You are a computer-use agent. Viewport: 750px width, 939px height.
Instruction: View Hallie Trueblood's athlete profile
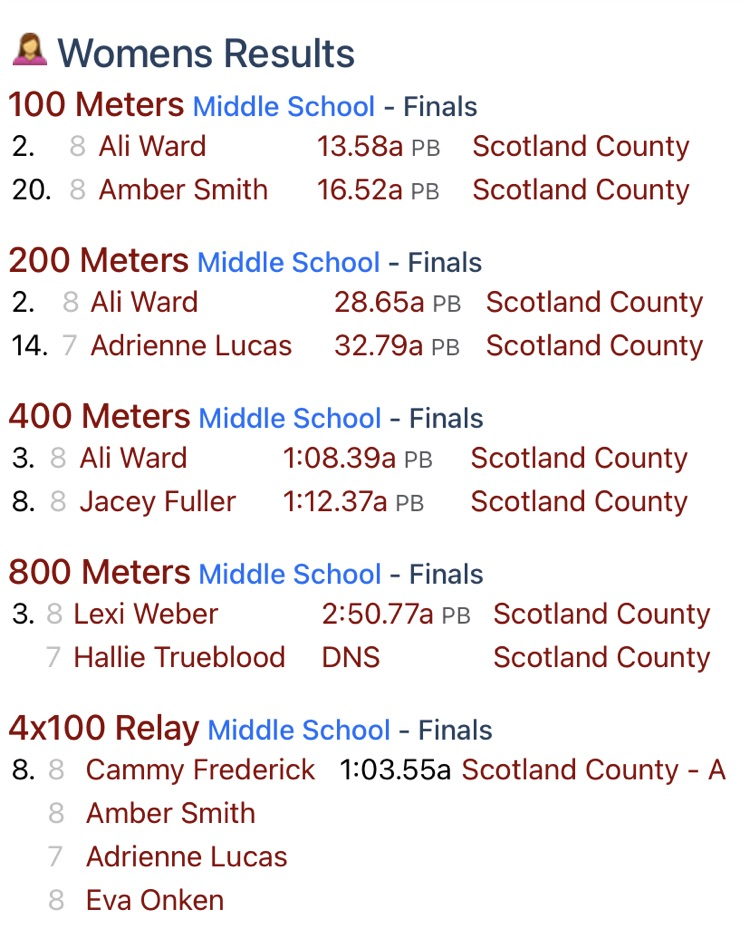click(179, 658)
